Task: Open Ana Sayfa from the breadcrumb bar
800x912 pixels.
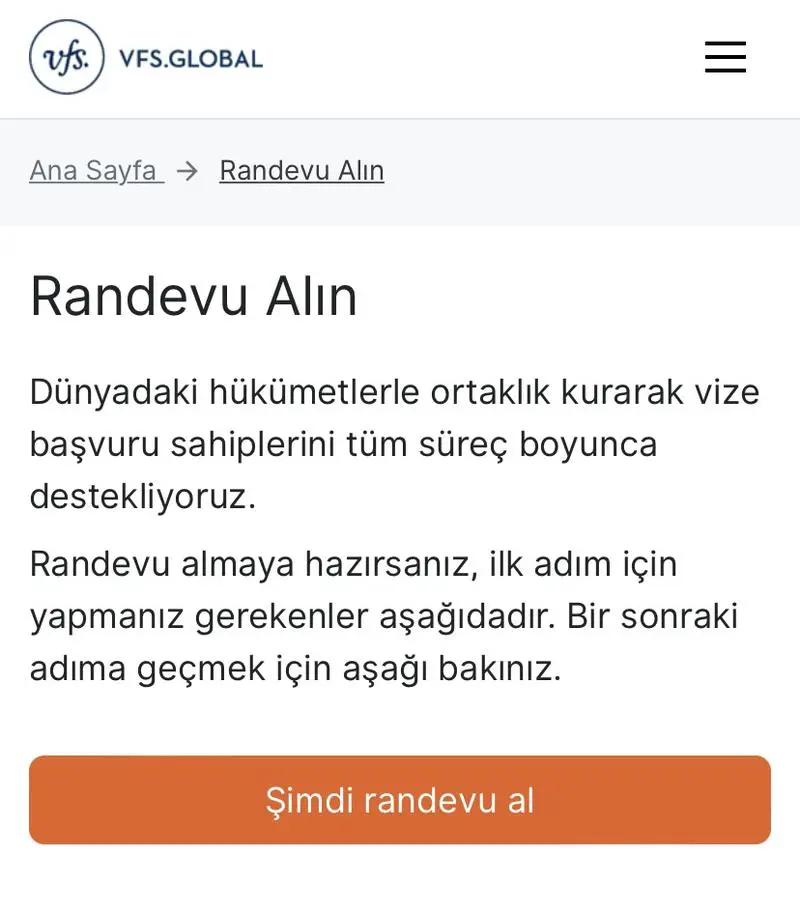Action: (93, 170)
